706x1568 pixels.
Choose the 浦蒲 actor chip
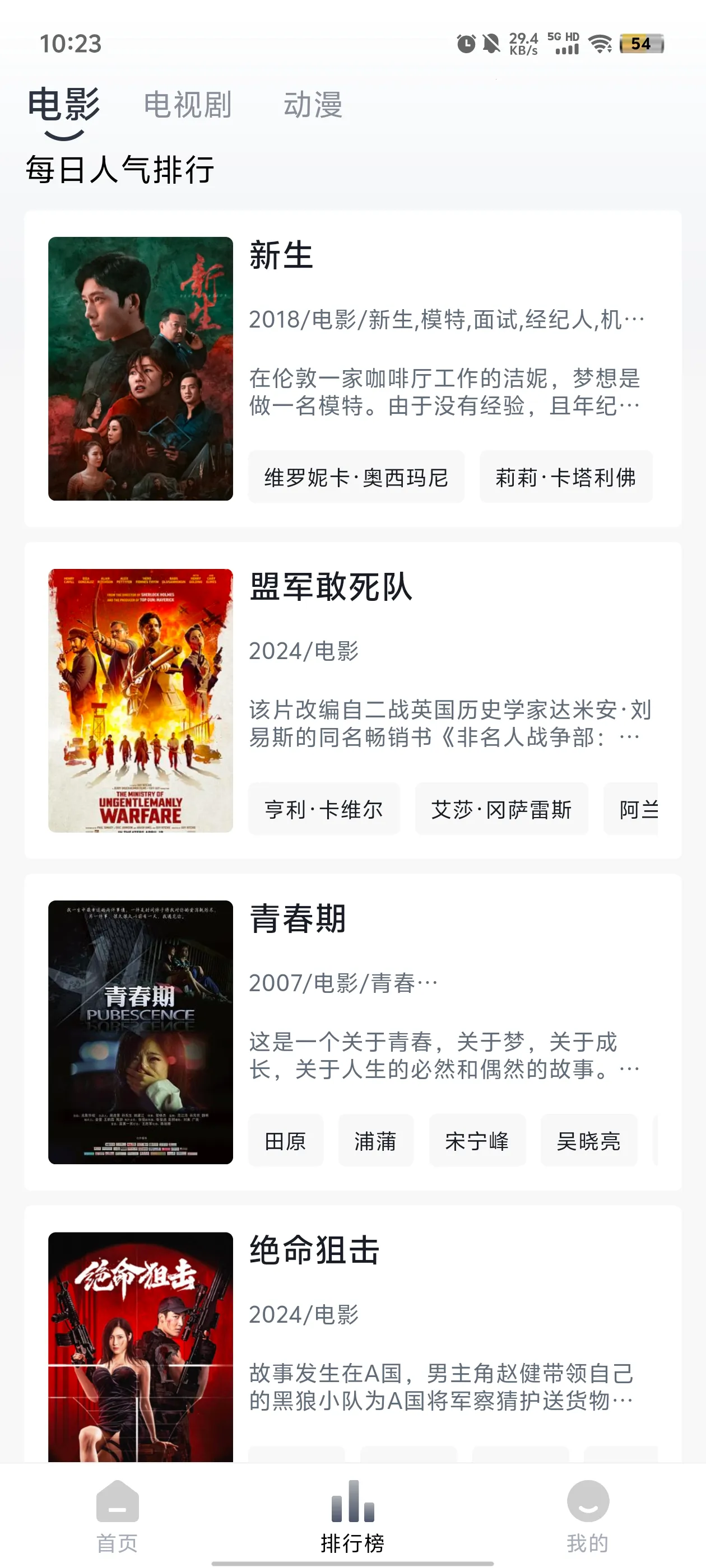pos(375,1141)
